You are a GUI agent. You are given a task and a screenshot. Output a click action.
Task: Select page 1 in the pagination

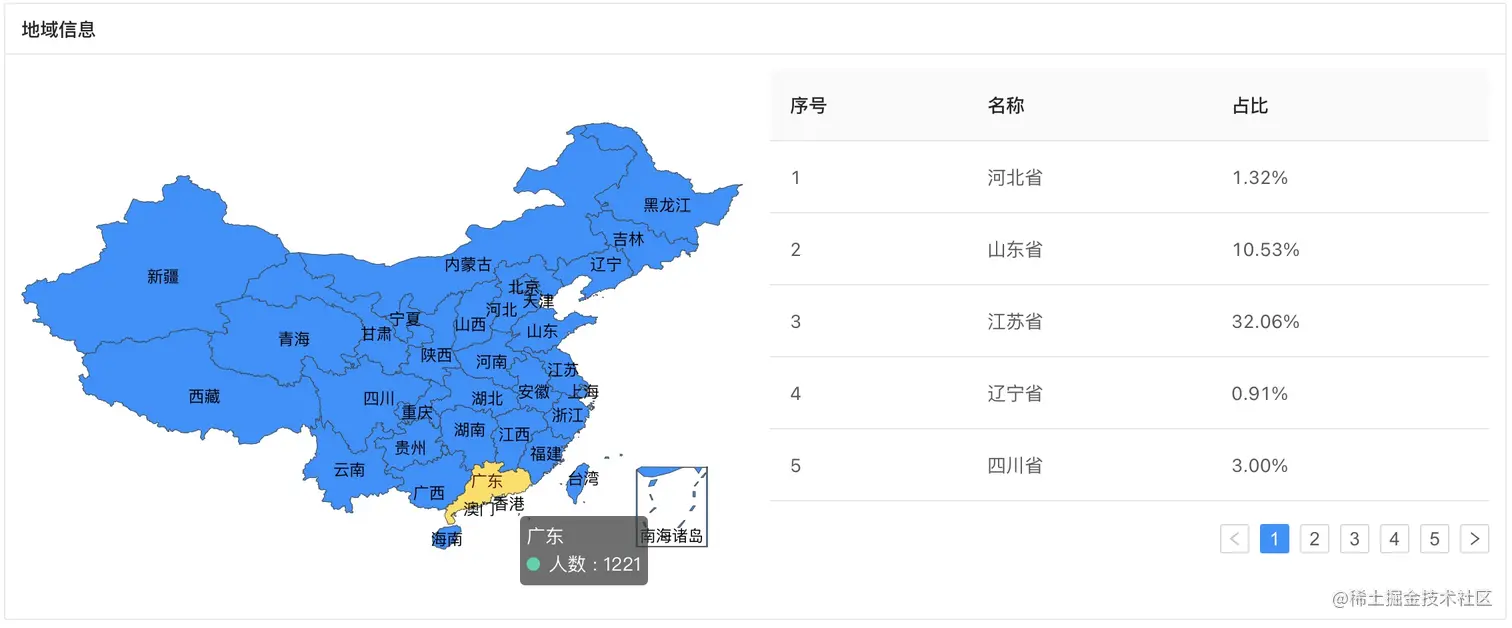tap(1274, 539)
